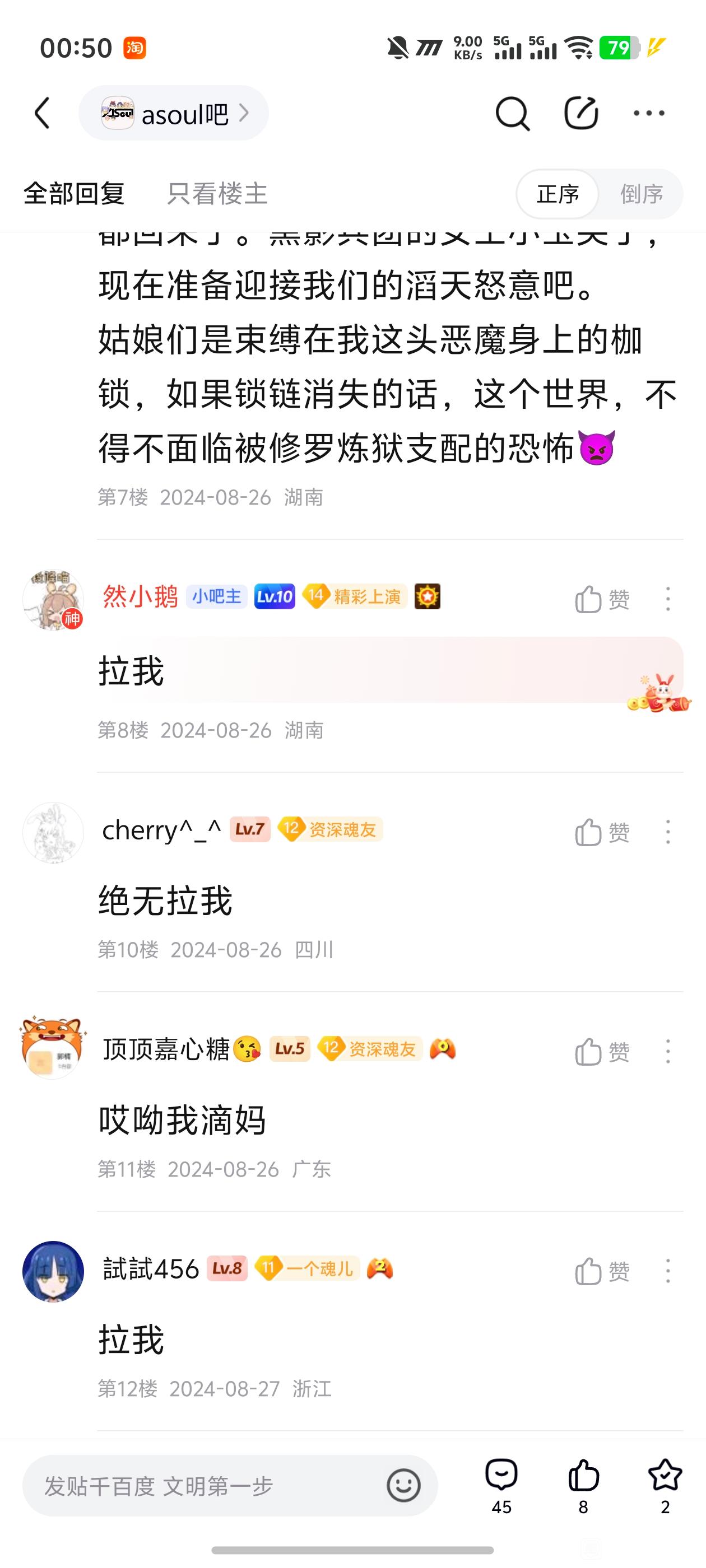Like cherry^_^'s reply

click(x=601, y=832)
